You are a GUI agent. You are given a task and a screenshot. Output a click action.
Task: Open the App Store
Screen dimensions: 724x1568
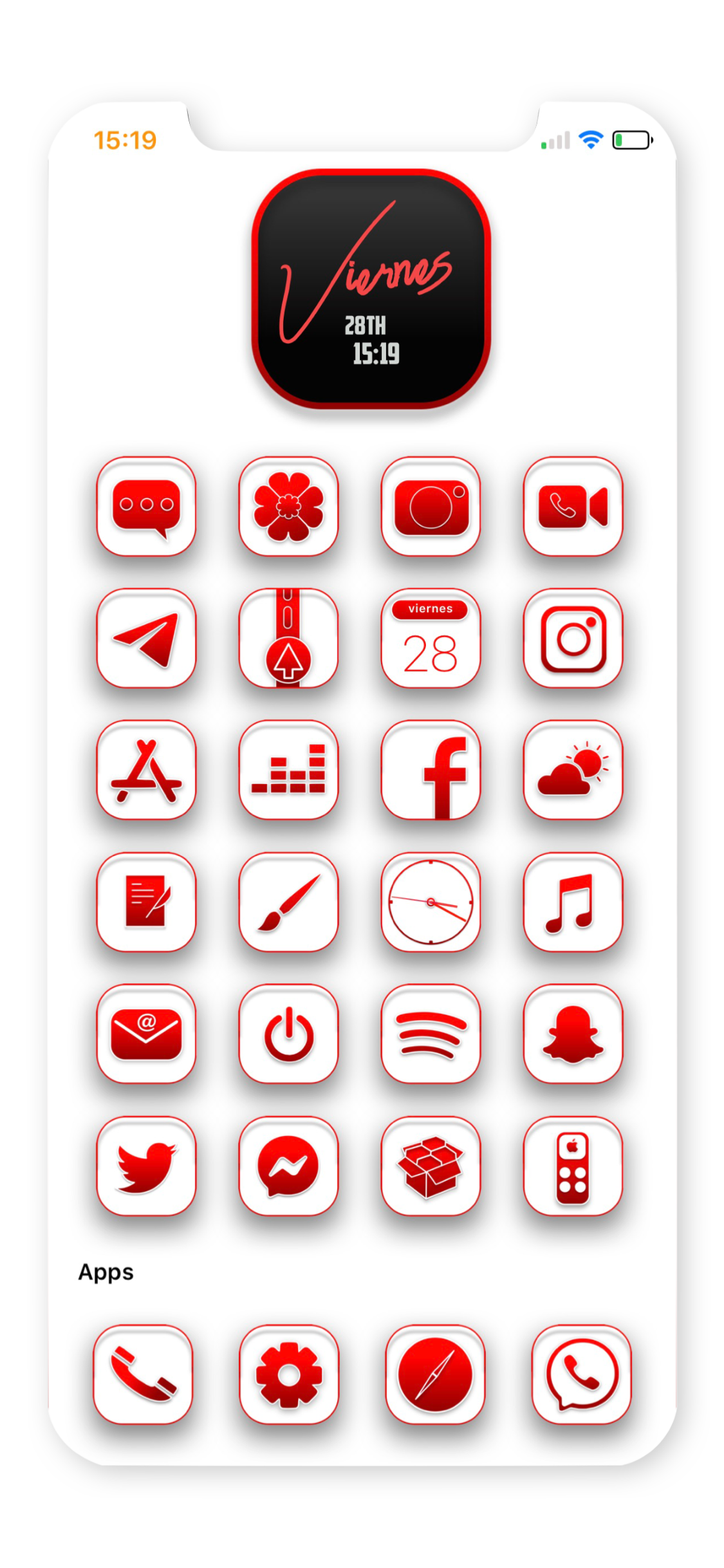tap(146, 770)
